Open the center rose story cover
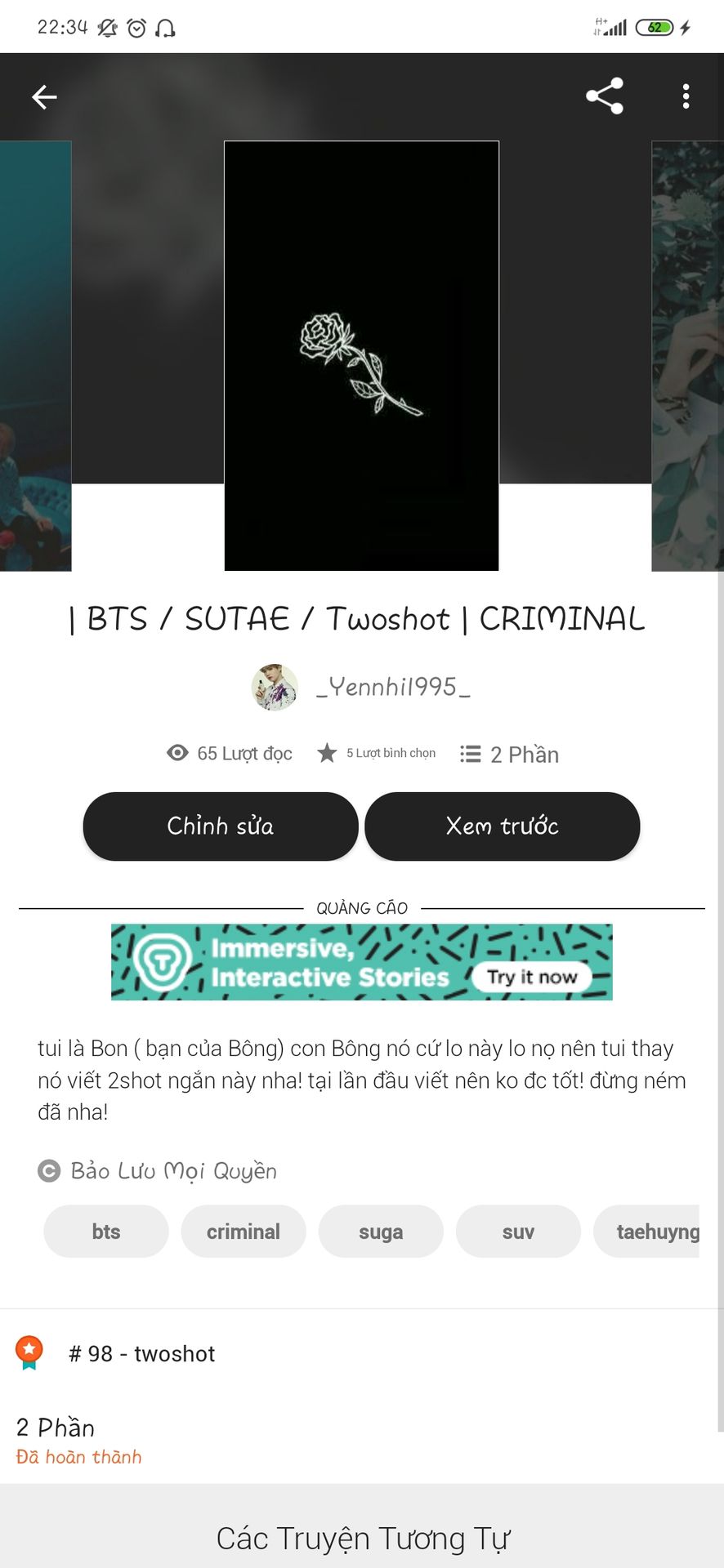Image resolution: width=724 pixels, height=1568 pixels. point(361,356)
